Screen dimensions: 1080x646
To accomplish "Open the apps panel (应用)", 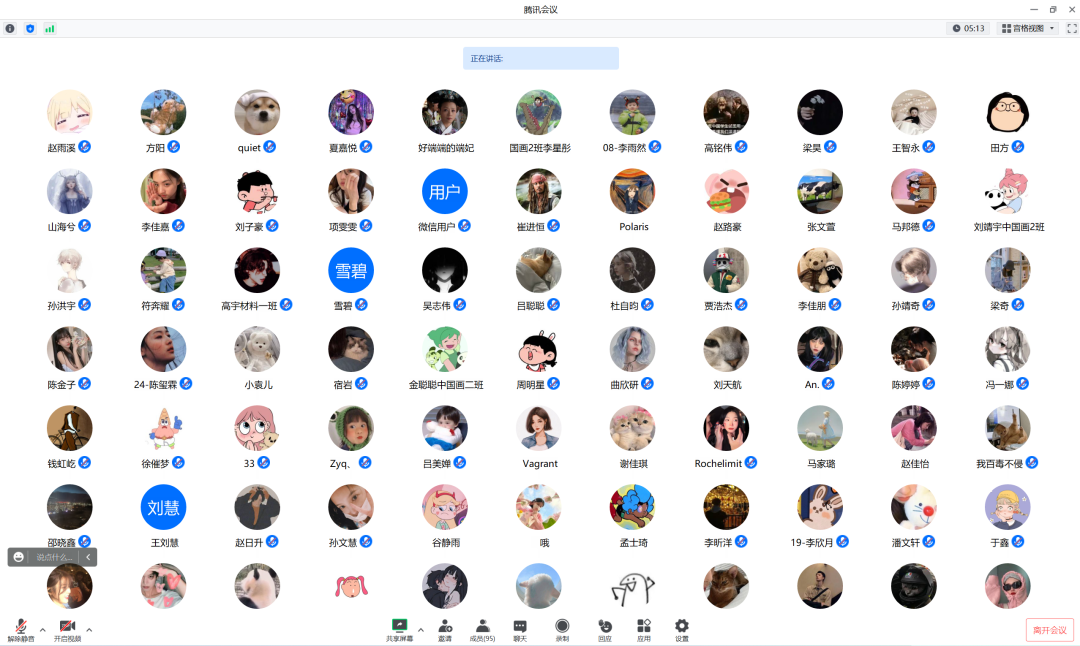I will coord(644,629).
